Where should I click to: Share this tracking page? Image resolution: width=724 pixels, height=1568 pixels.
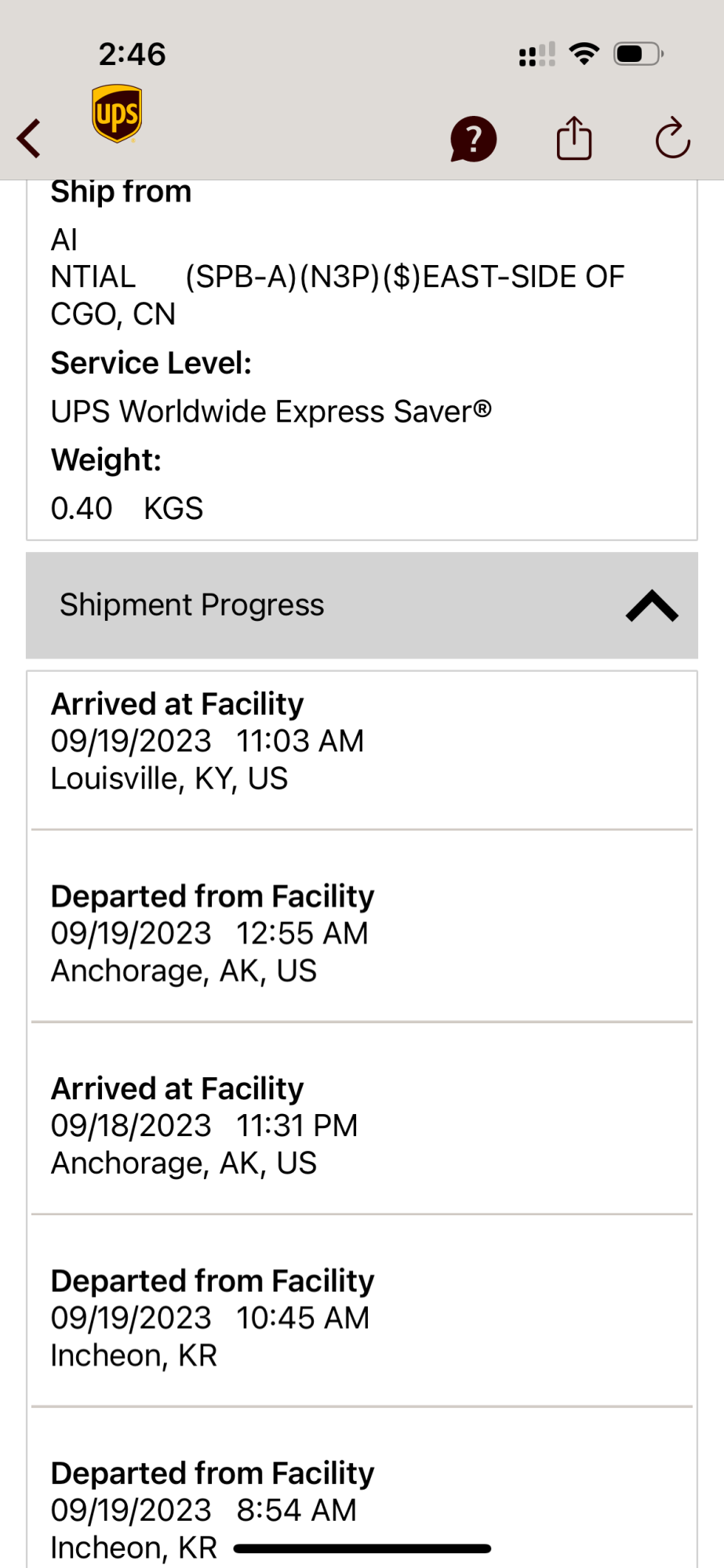pyautogui.click(x=573, y=139)
